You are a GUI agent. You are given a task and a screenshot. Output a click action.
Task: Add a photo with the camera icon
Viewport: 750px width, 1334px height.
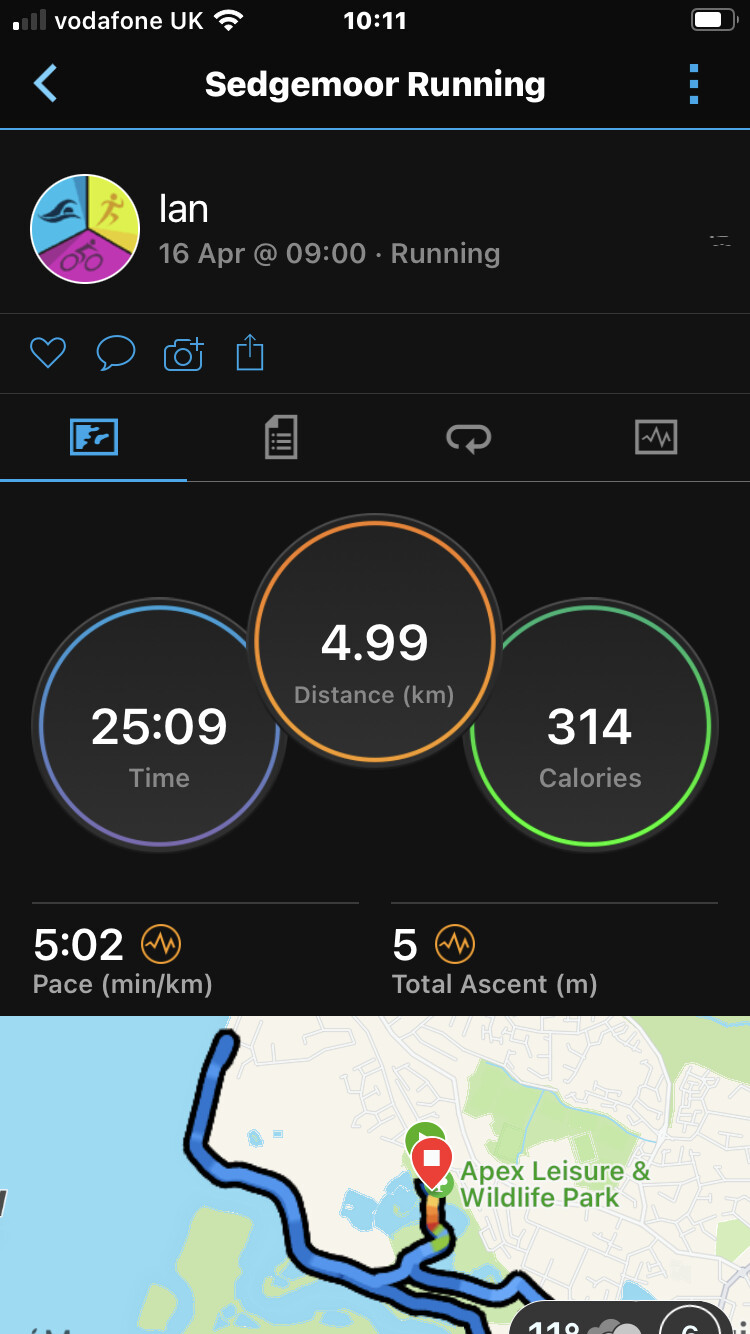(183, 353)
